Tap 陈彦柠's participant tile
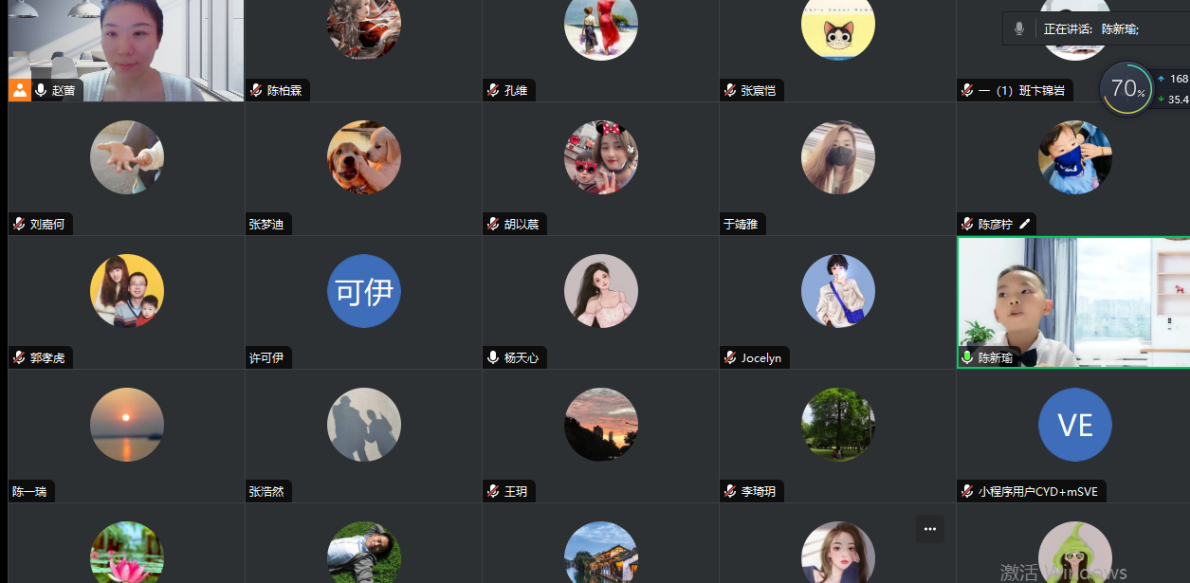 pyautogui.click(x=1074, y=168)
